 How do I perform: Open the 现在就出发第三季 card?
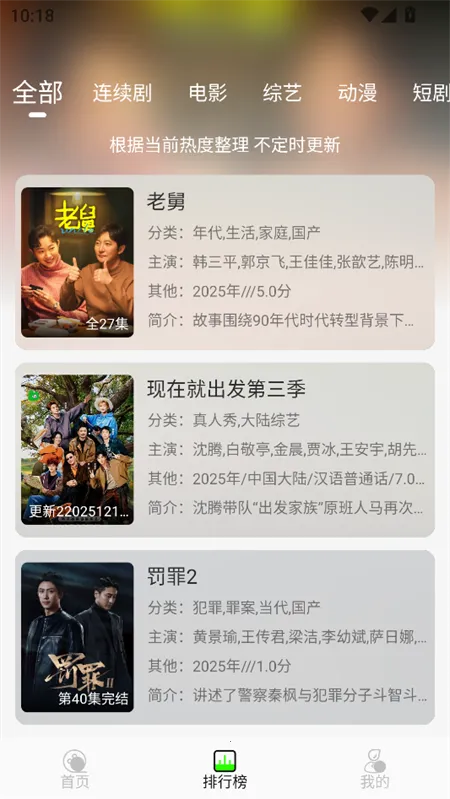point(225,450)
